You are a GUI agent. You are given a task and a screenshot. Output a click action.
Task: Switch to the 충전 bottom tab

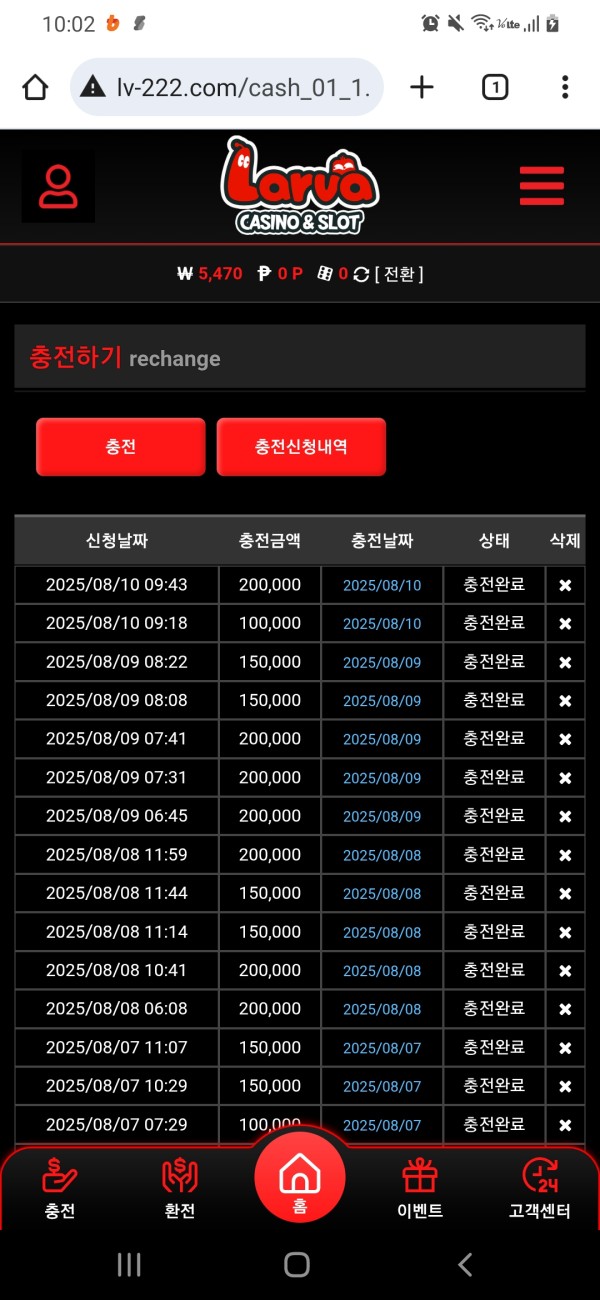tap(60, 1189)
